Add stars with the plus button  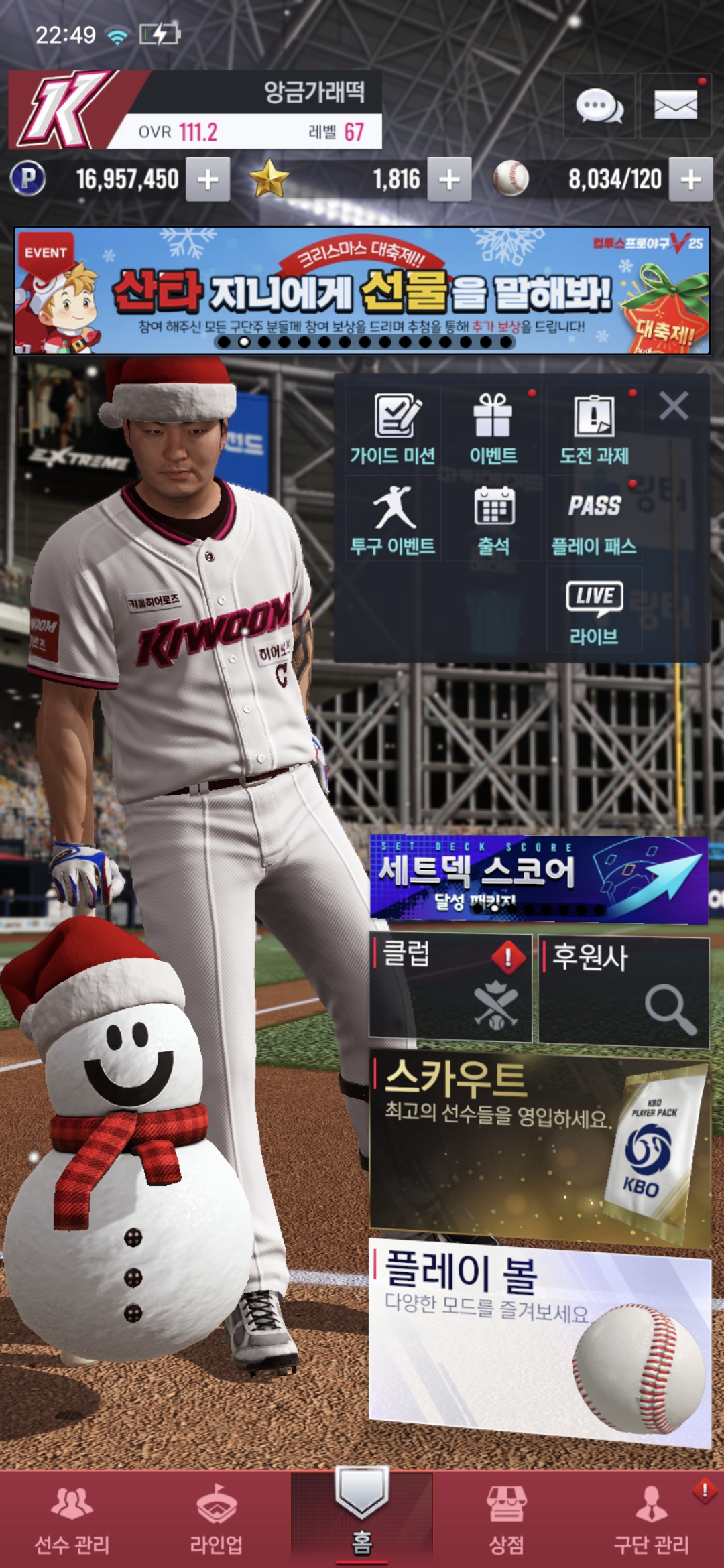449,180
